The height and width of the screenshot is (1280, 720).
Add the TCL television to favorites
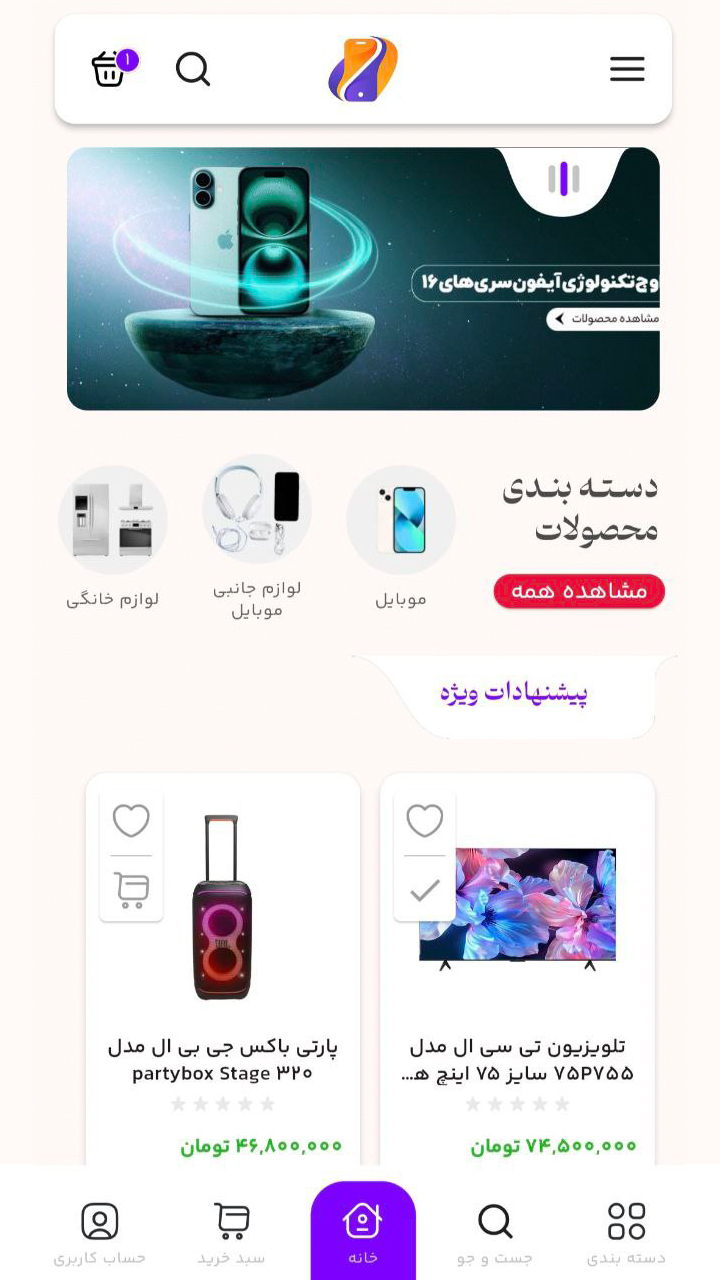pyautogui.click(x=425, y=822)
